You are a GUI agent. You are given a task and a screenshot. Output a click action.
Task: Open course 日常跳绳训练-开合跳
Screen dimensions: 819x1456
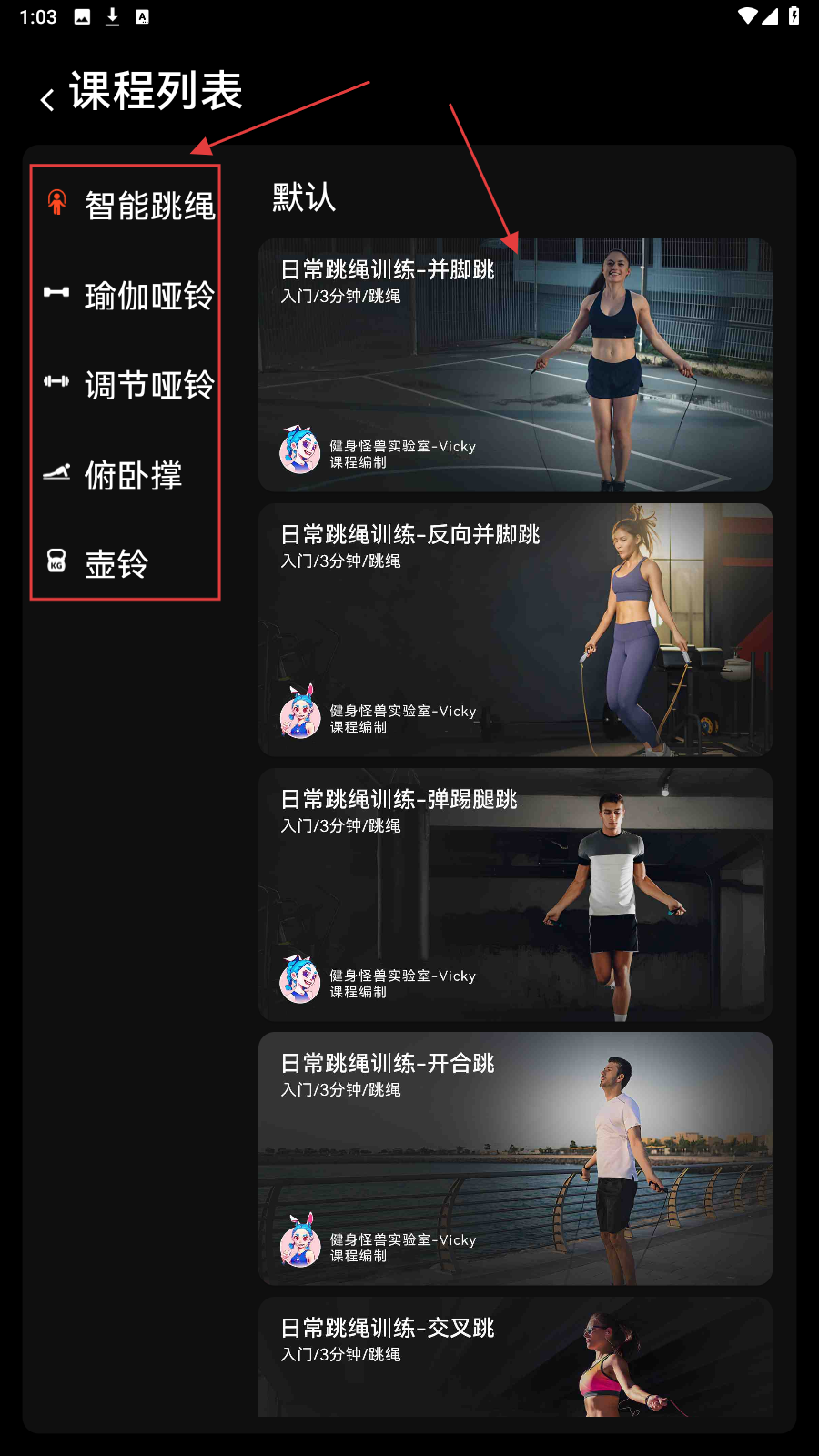point(515,1158)
